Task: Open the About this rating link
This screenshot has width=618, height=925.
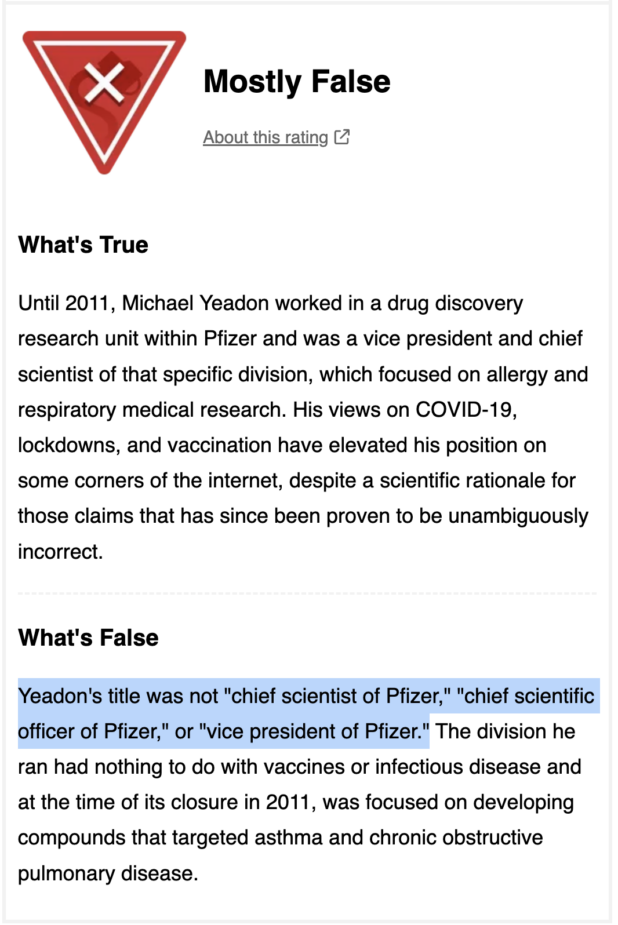Action: pyautogui.click(x=266, y=138)
